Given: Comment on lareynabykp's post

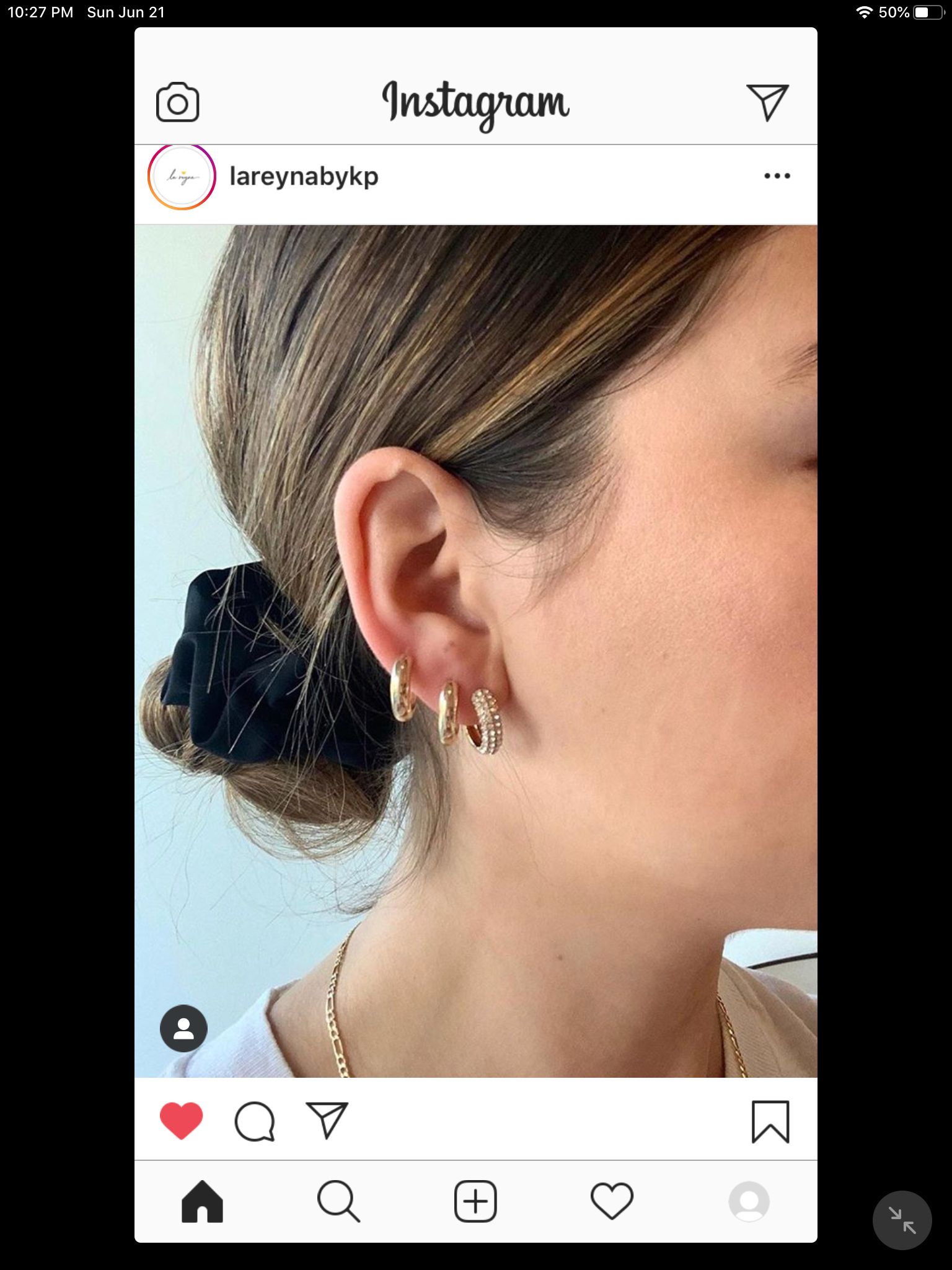Looking at the screenshot, I should 254,1121.
